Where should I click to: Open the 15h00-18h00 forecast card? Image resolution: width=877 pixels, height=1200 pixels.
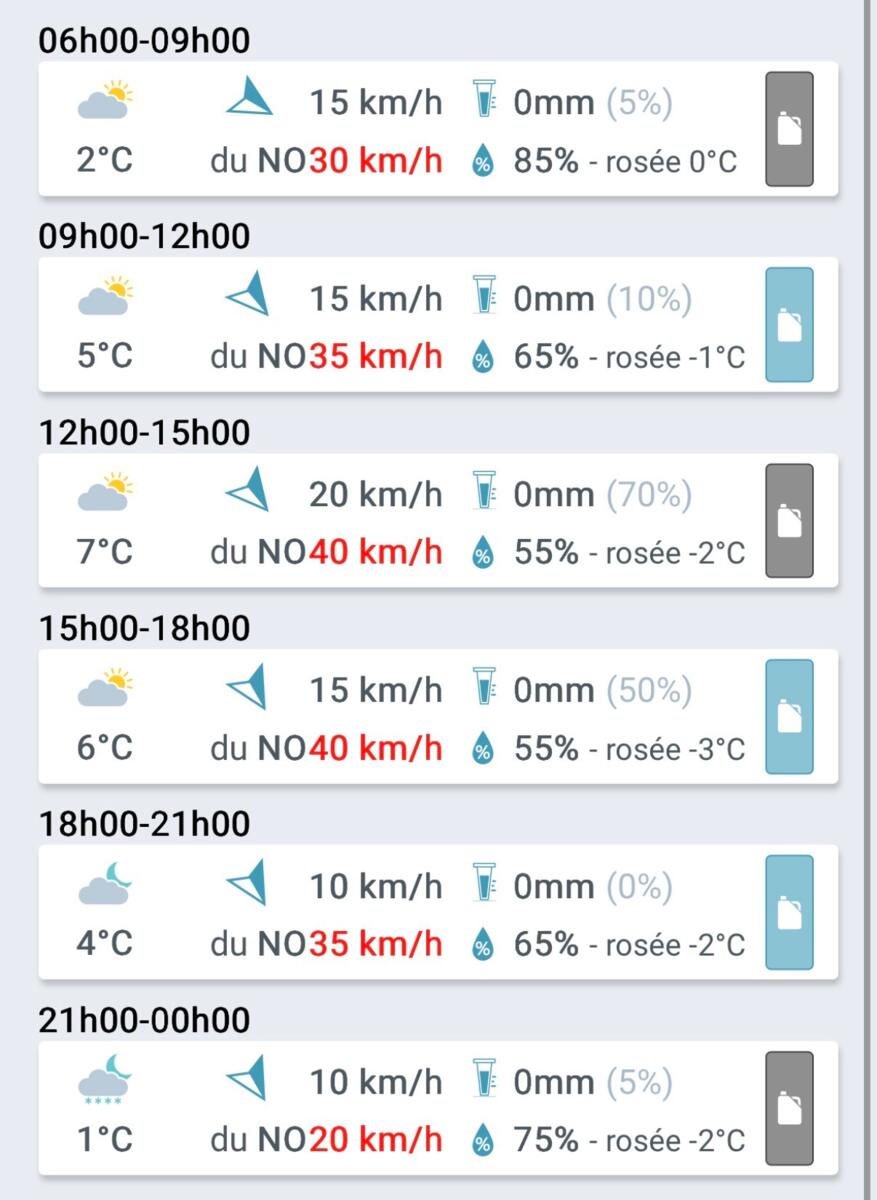[x=400, y=718]
